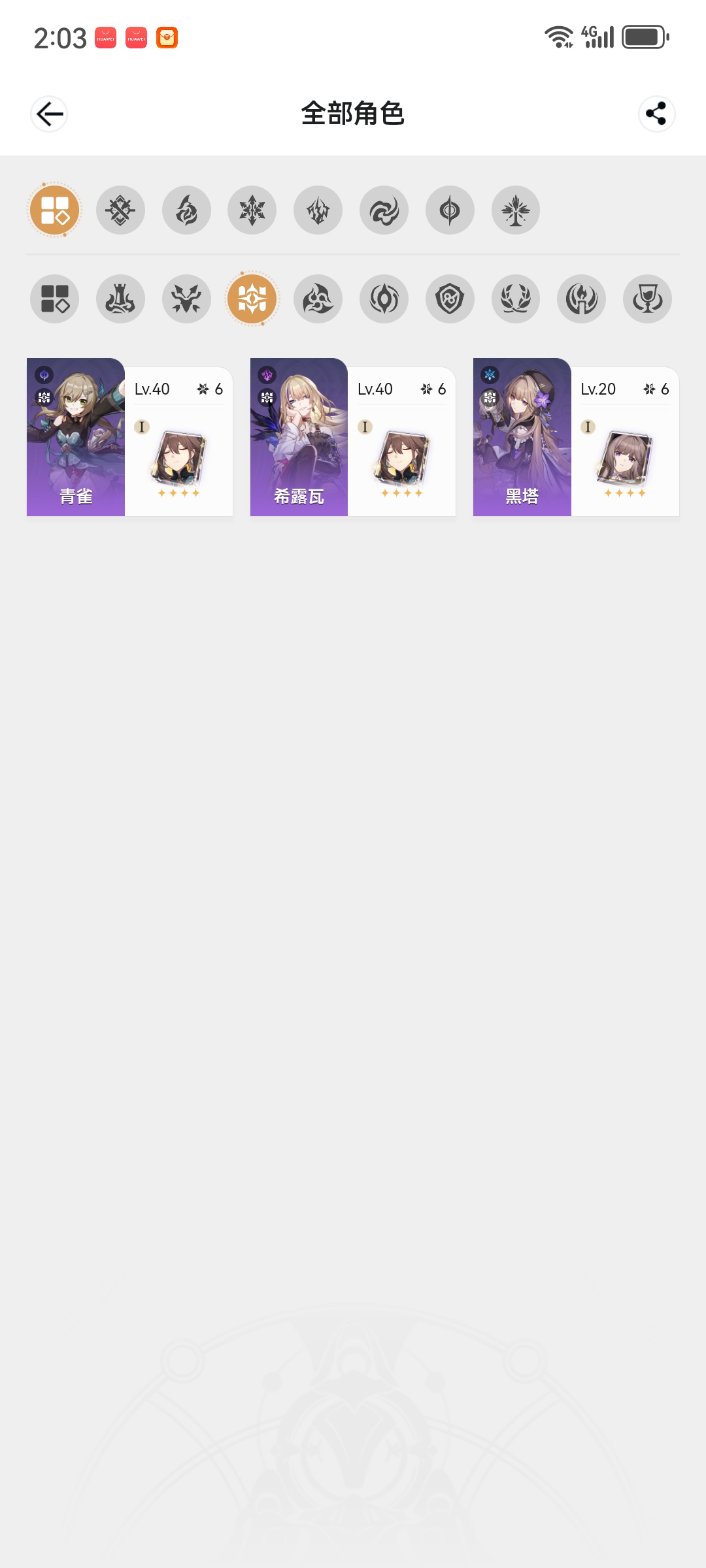
Task: Filter by Imaginary element
Action: (516, 210)
